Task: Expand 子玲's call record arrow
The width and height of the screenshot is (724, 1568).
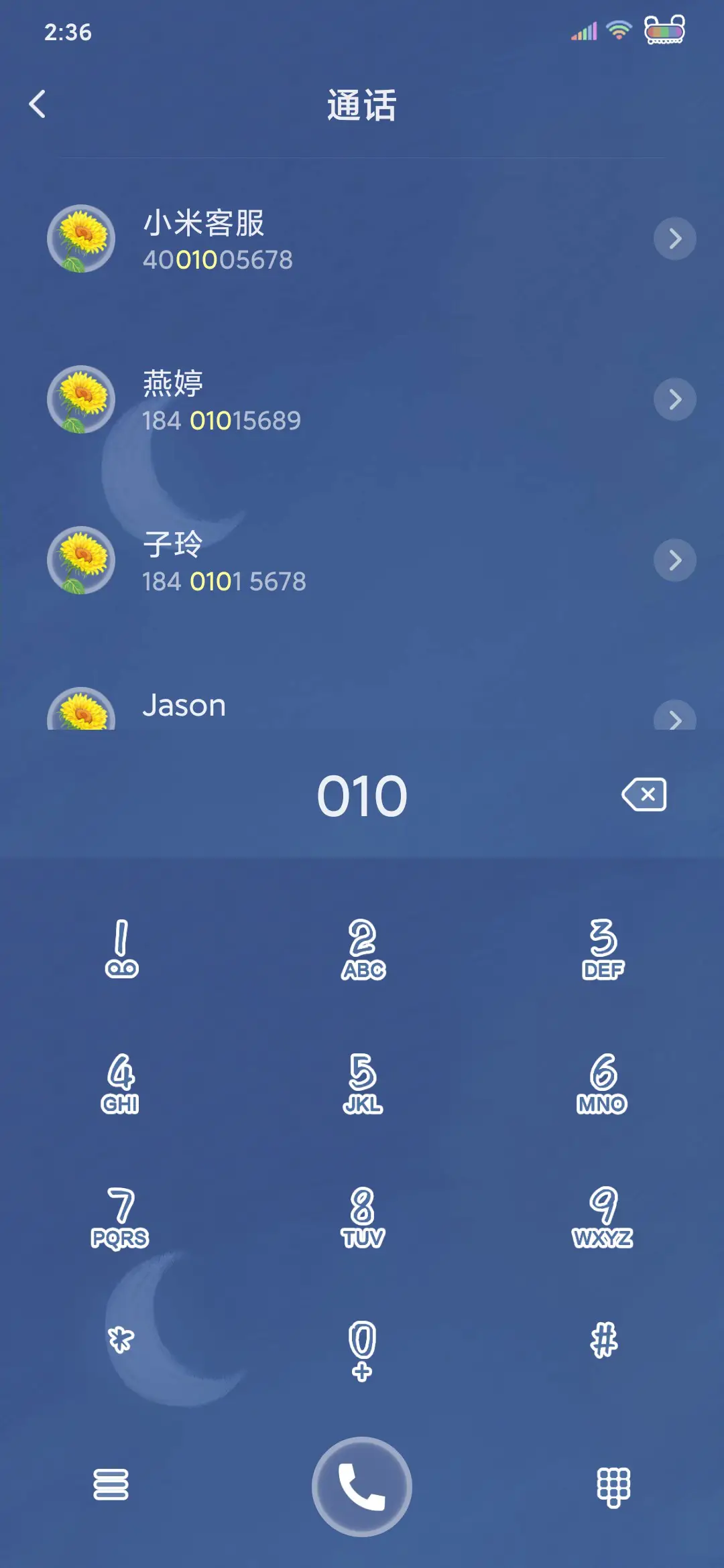Action: tap(675, 561)
